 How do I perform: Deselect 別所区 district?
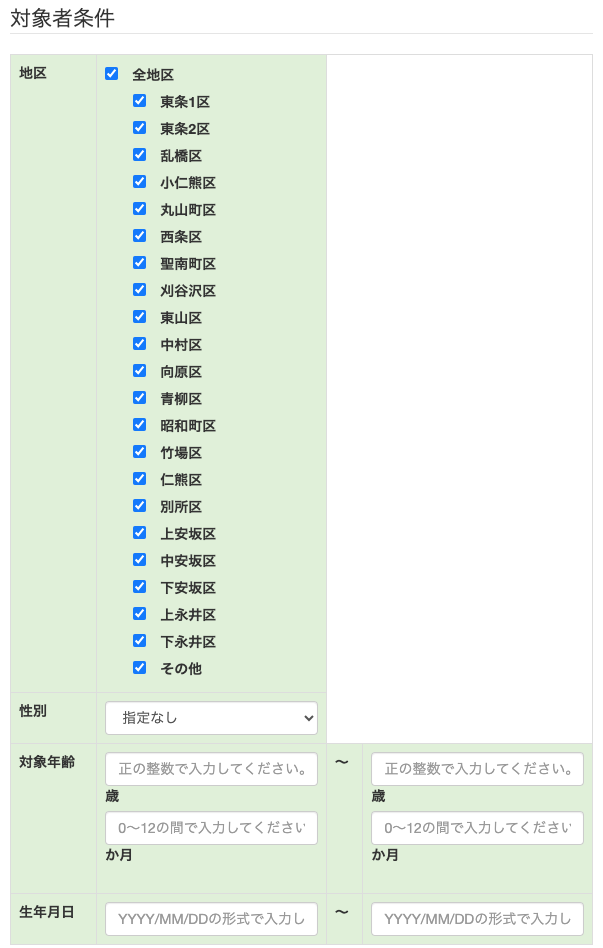coord(139,506)
